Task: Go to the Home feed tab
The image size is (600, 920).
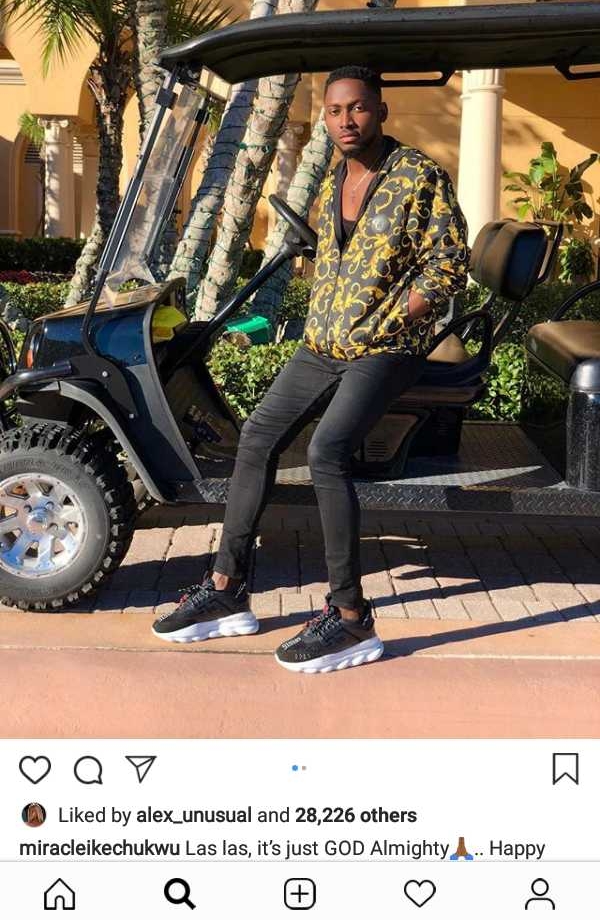Action: (59, 893)
